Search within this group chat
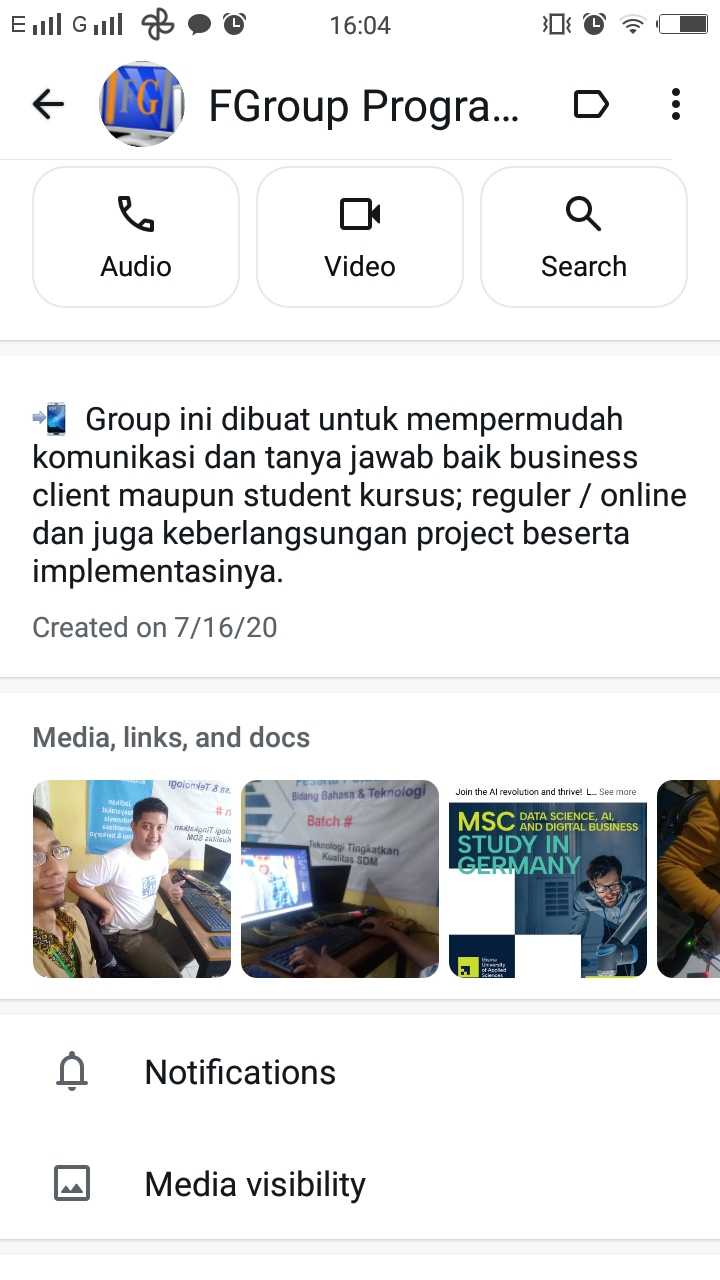720x1280 pixels. (584, 237)
